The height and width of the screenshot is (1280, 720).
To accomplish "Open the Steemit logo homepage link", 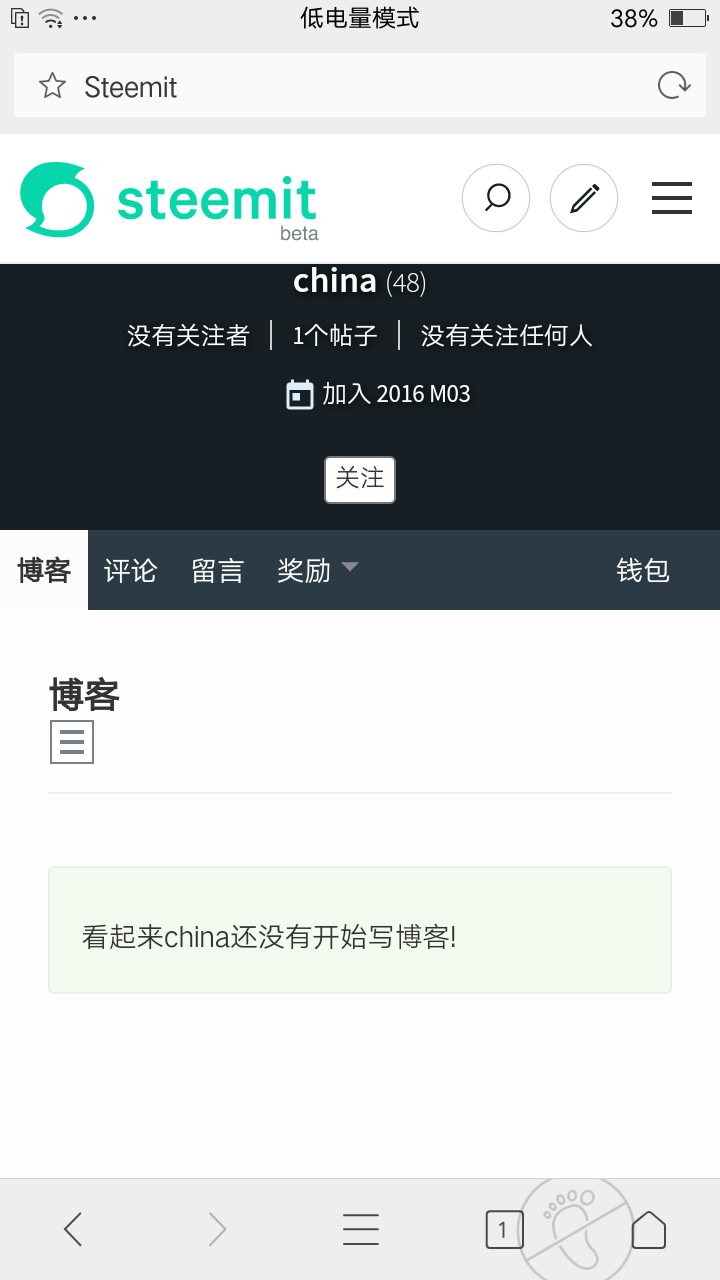I will [168, 200].
